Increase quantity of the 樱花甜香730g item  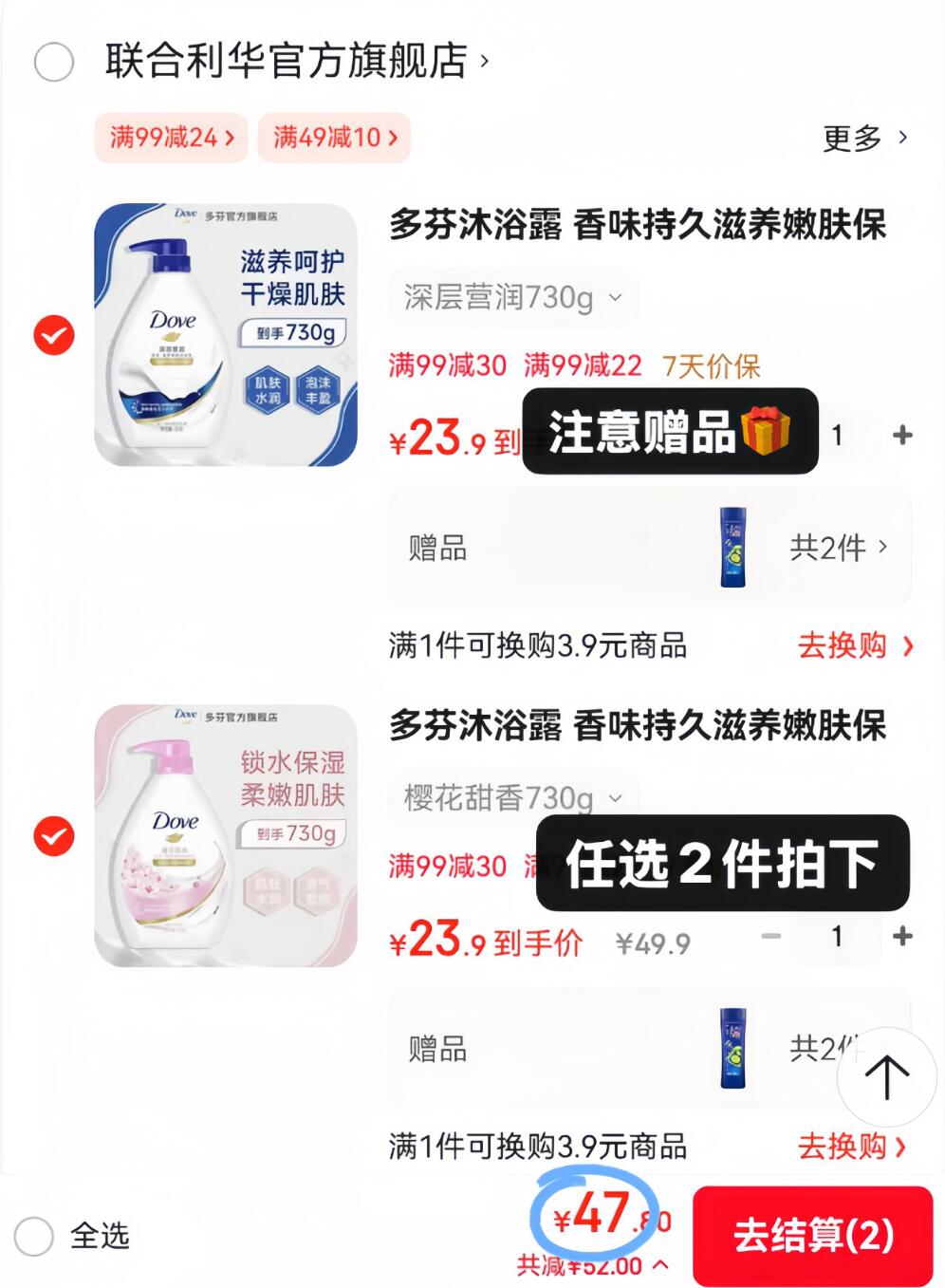(902, 936)
